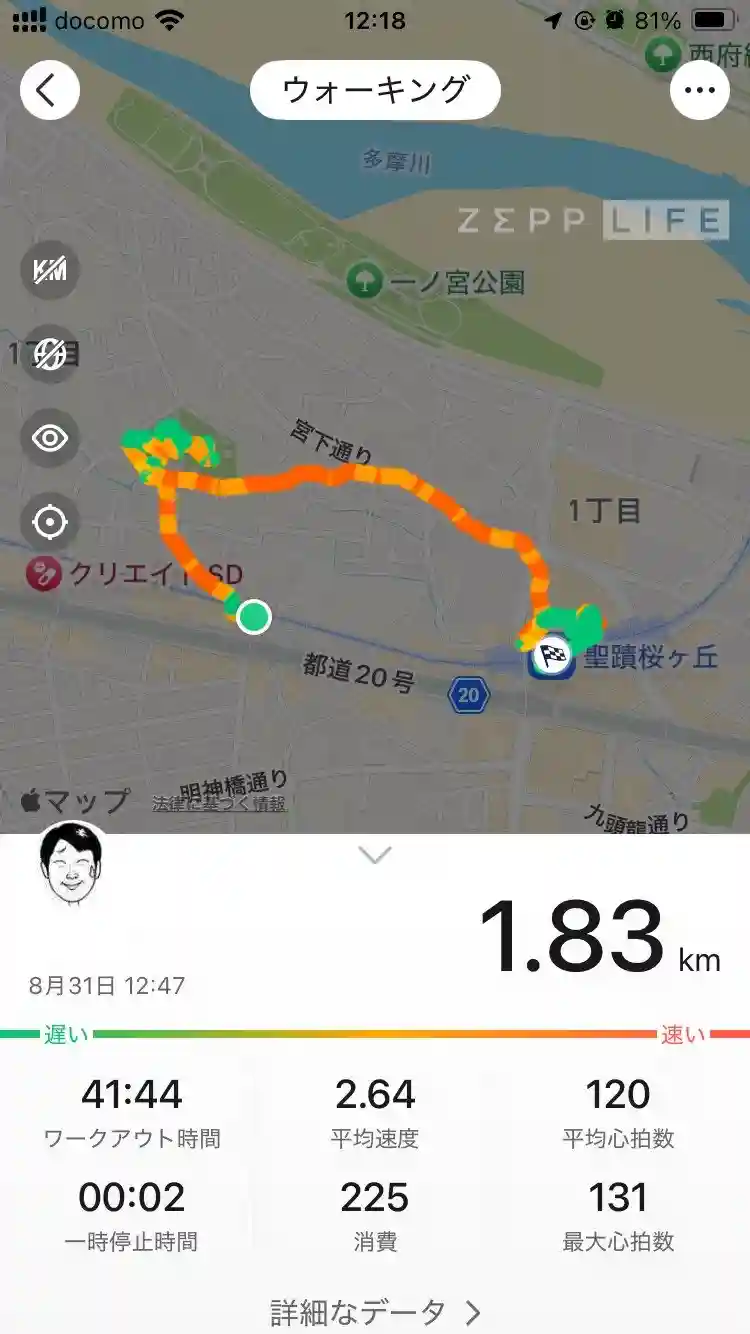Open 詳細なデータ for detailed data
The height and width of the screenshot is (1334, 750).
(x=375, y=1312)
